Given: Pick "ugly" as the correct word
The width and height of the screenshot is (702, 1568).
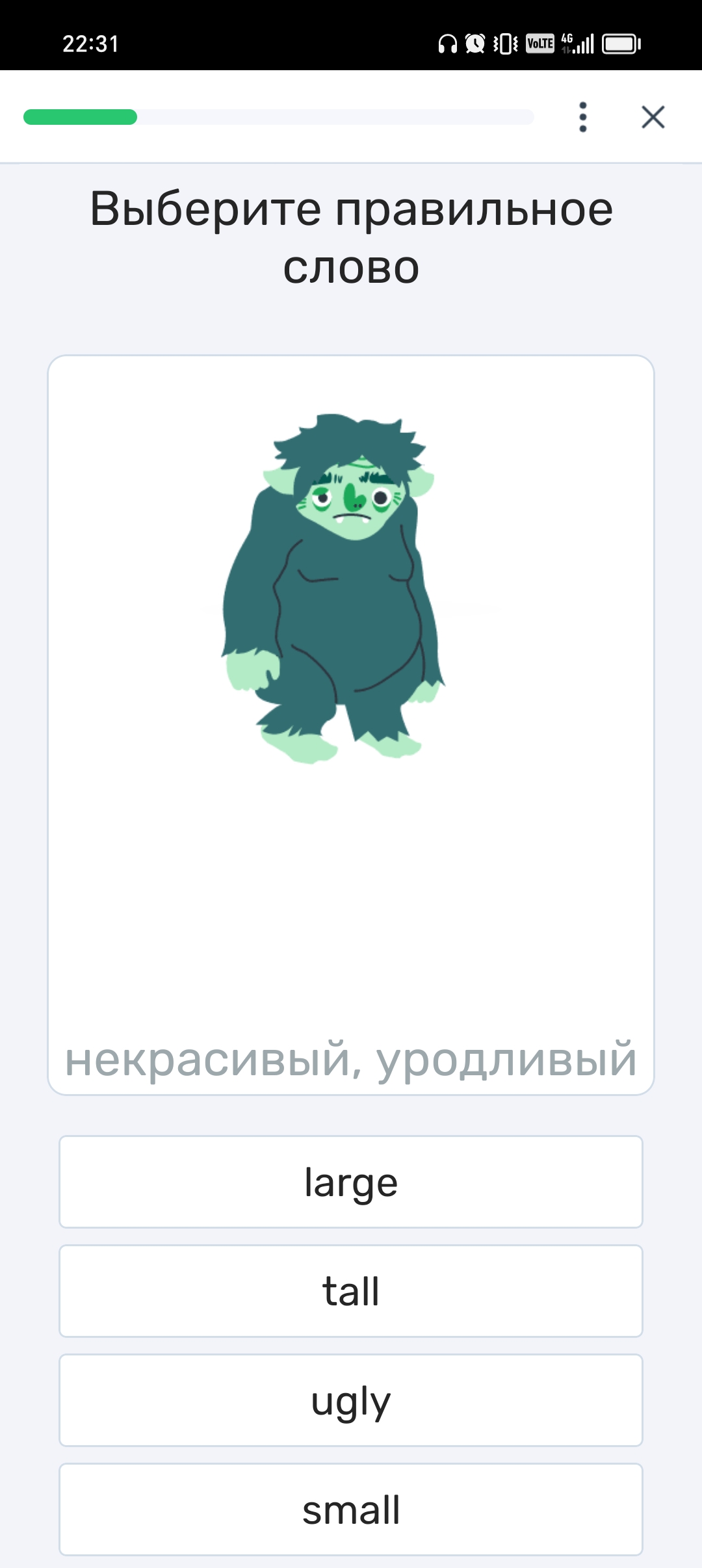Looking at the screenshot, I should (351, 1400).
